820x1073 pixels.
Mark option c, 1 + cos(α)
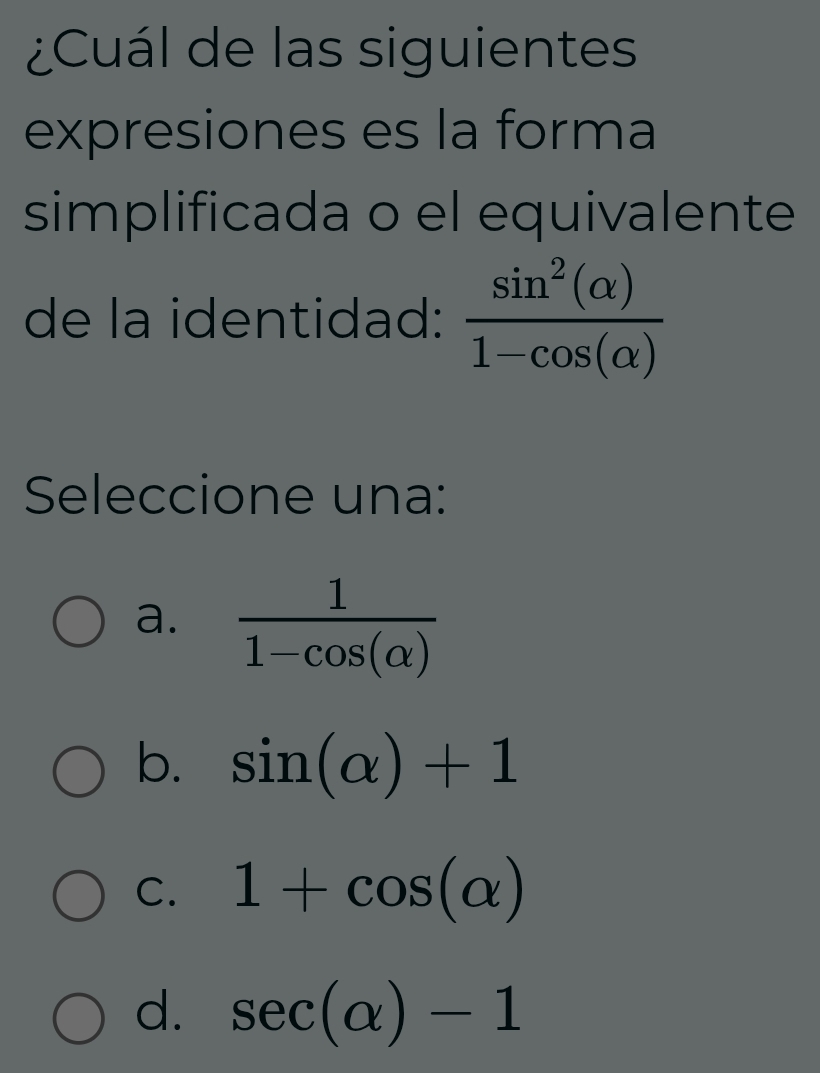[x=79, y=894]
